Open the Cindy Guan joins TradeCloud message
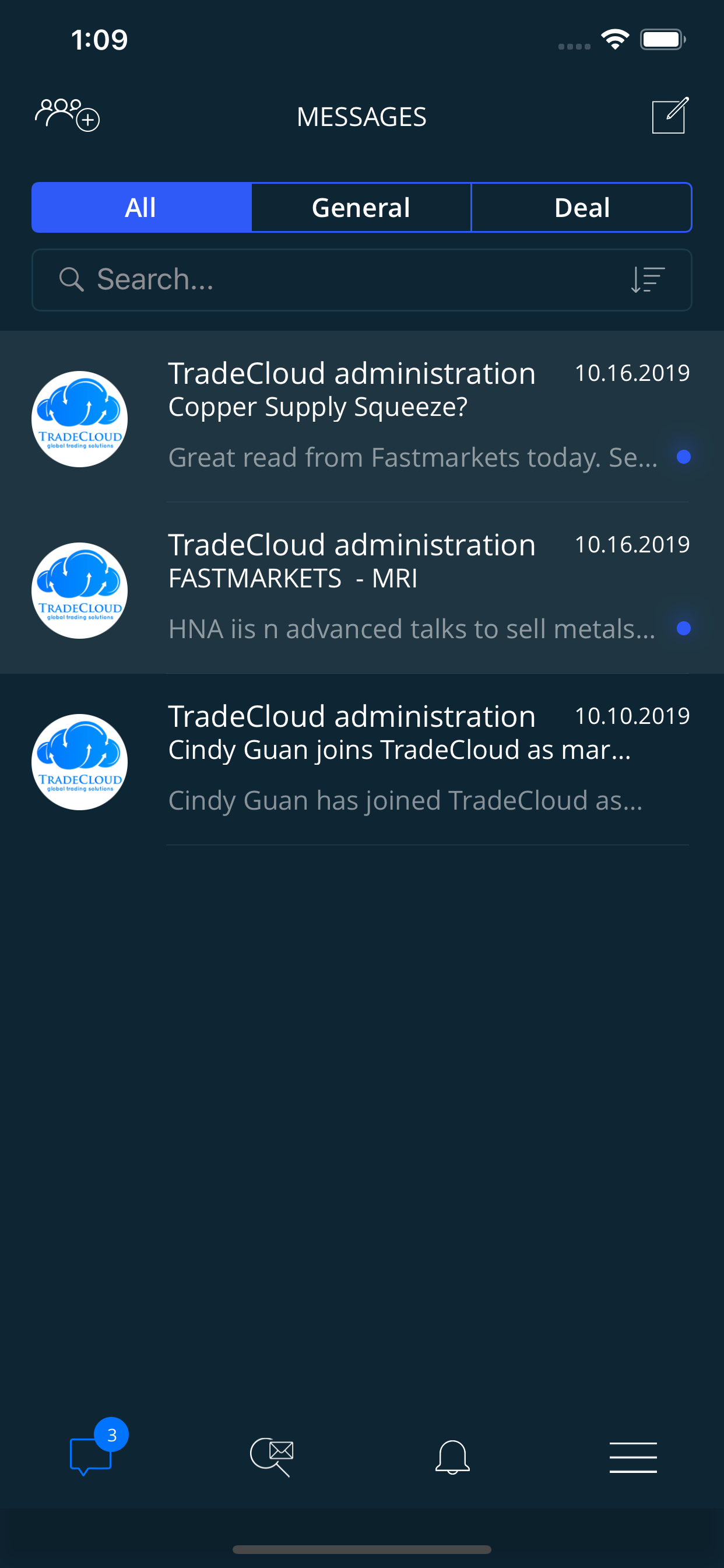This screenshot has width=724, height=1568. click(362, 759)
